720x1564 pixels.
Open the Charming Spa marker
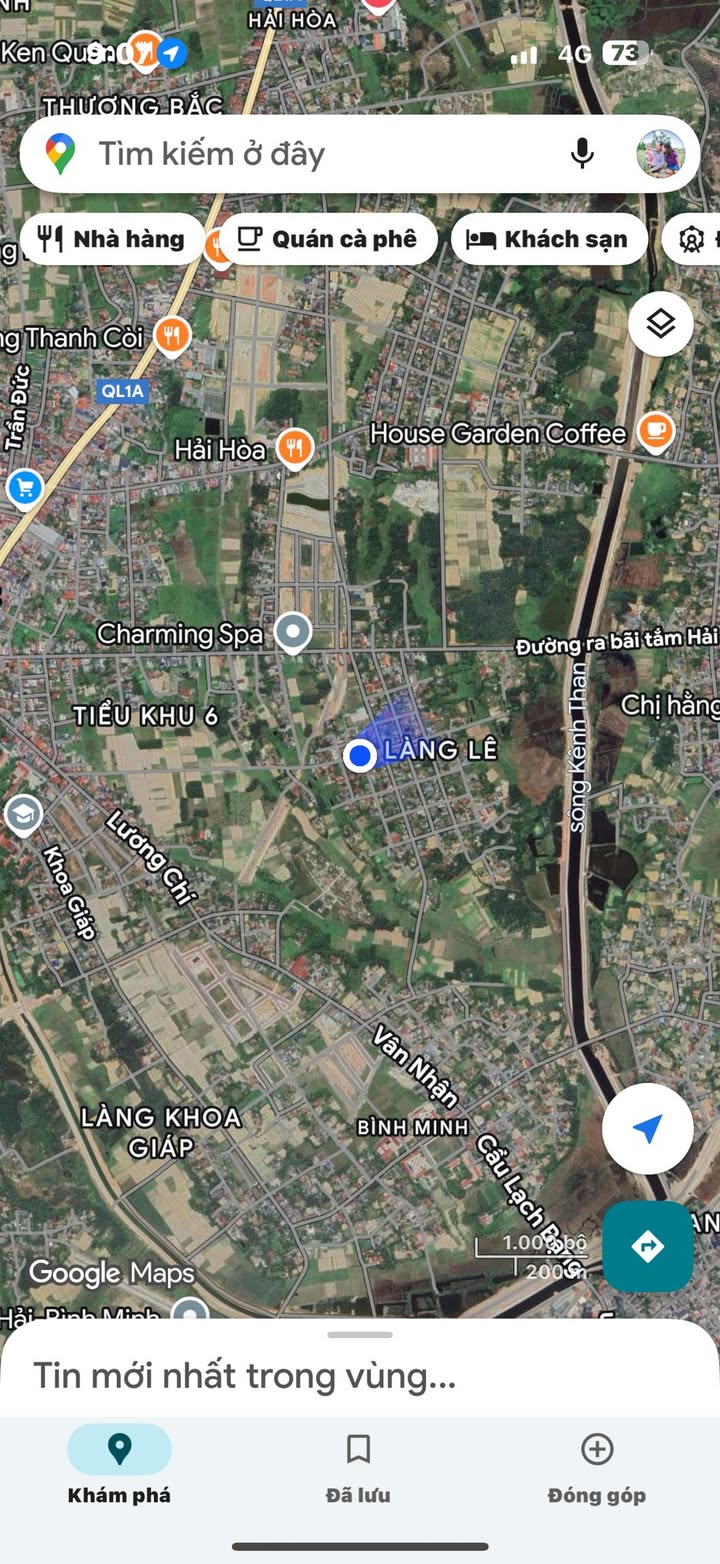293,632
